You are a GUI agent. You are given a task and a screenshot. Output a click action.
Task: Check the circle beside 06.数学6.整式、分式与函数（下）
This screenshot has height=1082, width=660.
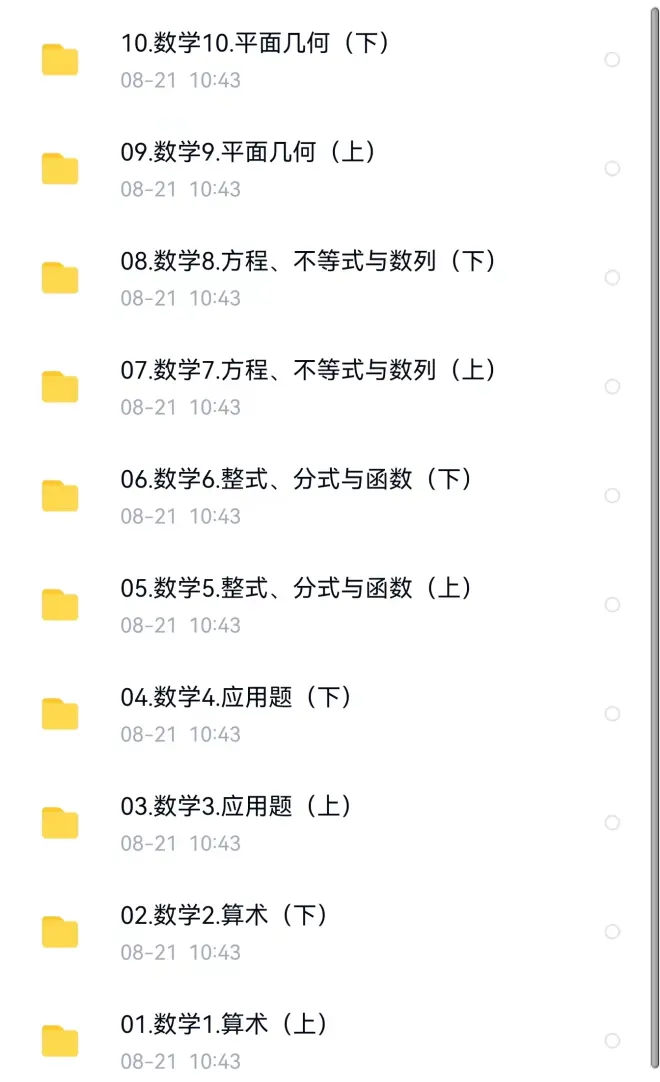click(612, 496)
